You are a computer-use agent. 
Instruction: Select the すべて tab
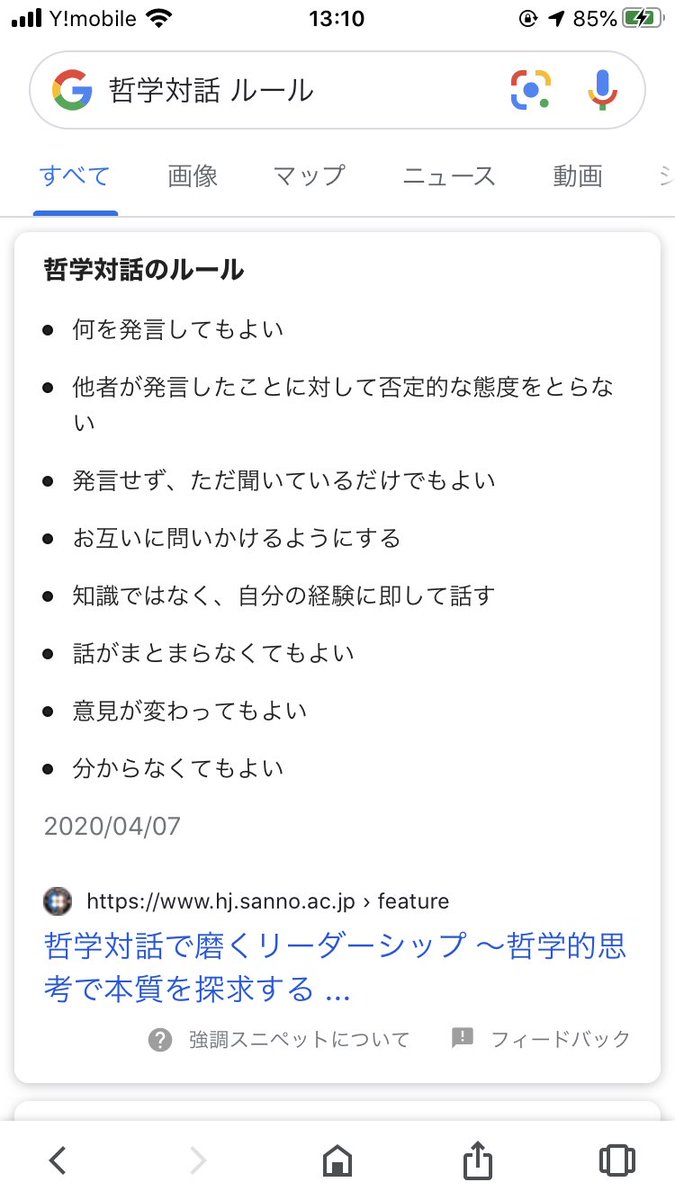75,177
